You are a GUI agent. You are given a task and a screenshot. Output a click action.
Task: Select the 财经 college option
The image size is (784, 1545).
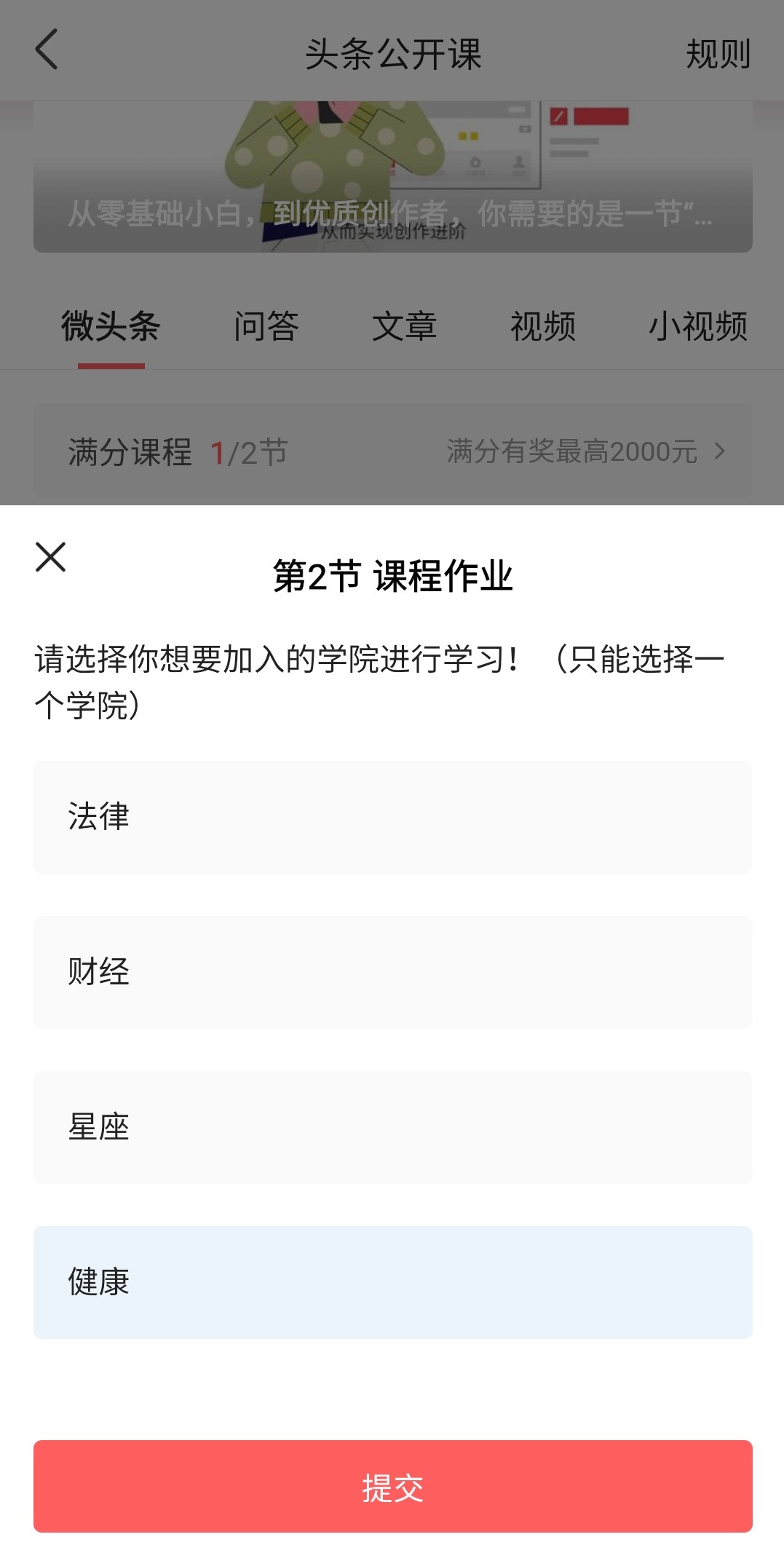392,972
